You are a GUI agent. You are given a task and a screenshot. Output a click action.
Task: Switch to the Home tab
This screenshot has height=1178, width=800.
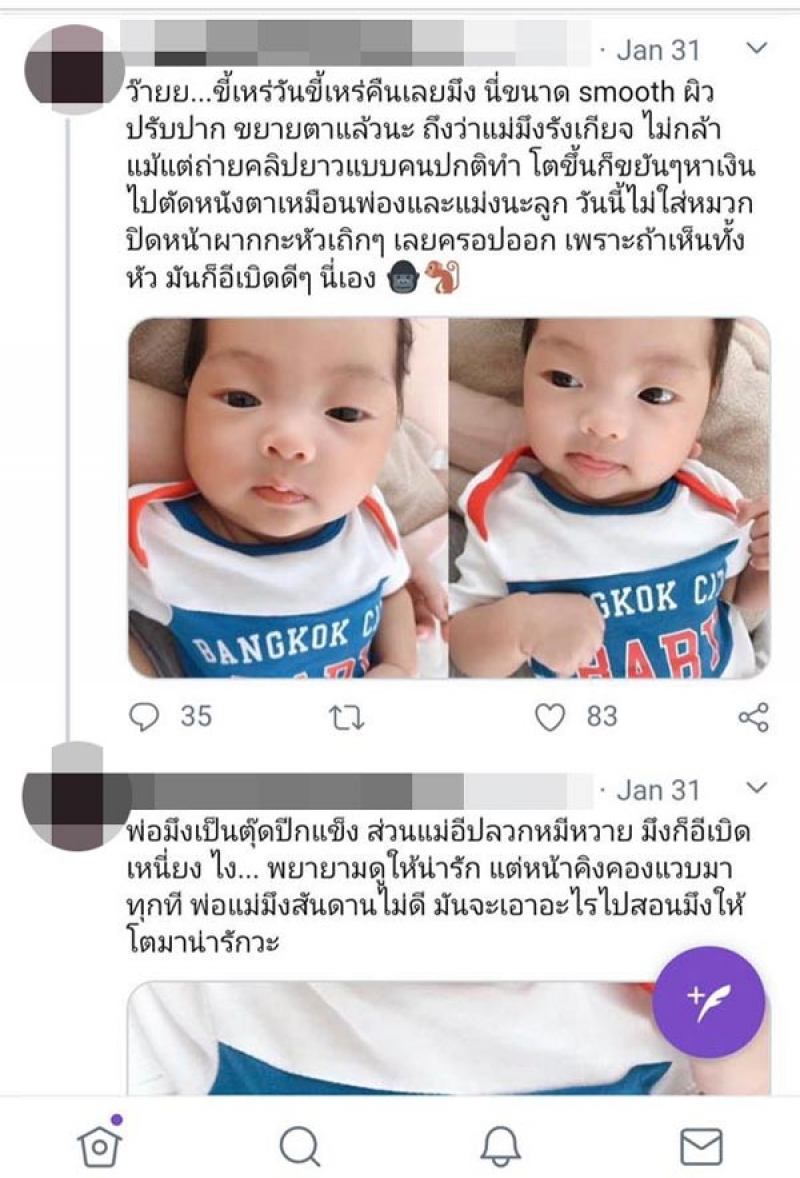coord(99,1145)
